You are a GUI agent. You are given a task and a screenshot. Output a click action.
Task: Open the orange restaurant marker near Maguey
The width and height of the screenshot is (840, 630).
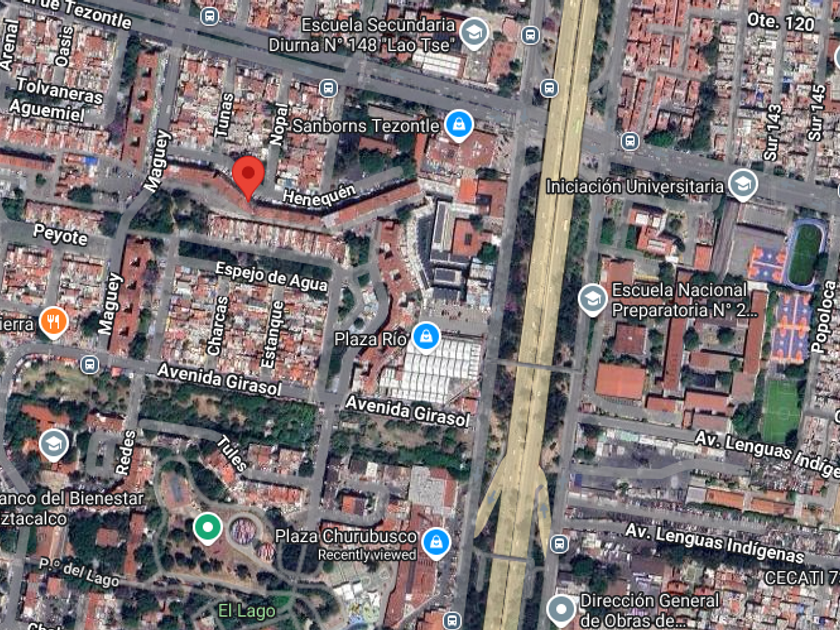click(x=54, y=322)
